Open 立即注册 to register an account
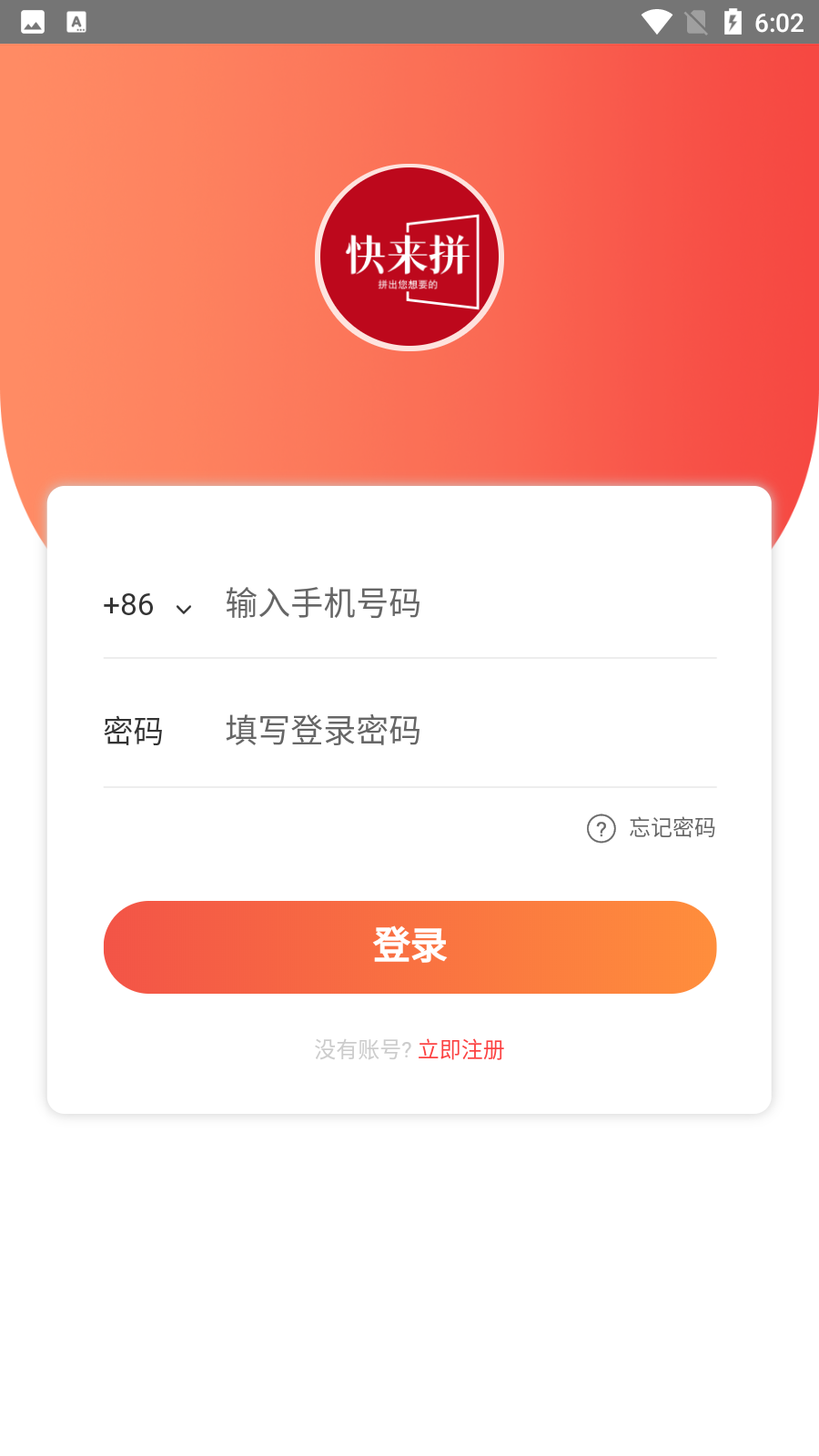819x1456 pixels. click(x=461, y=1049)
